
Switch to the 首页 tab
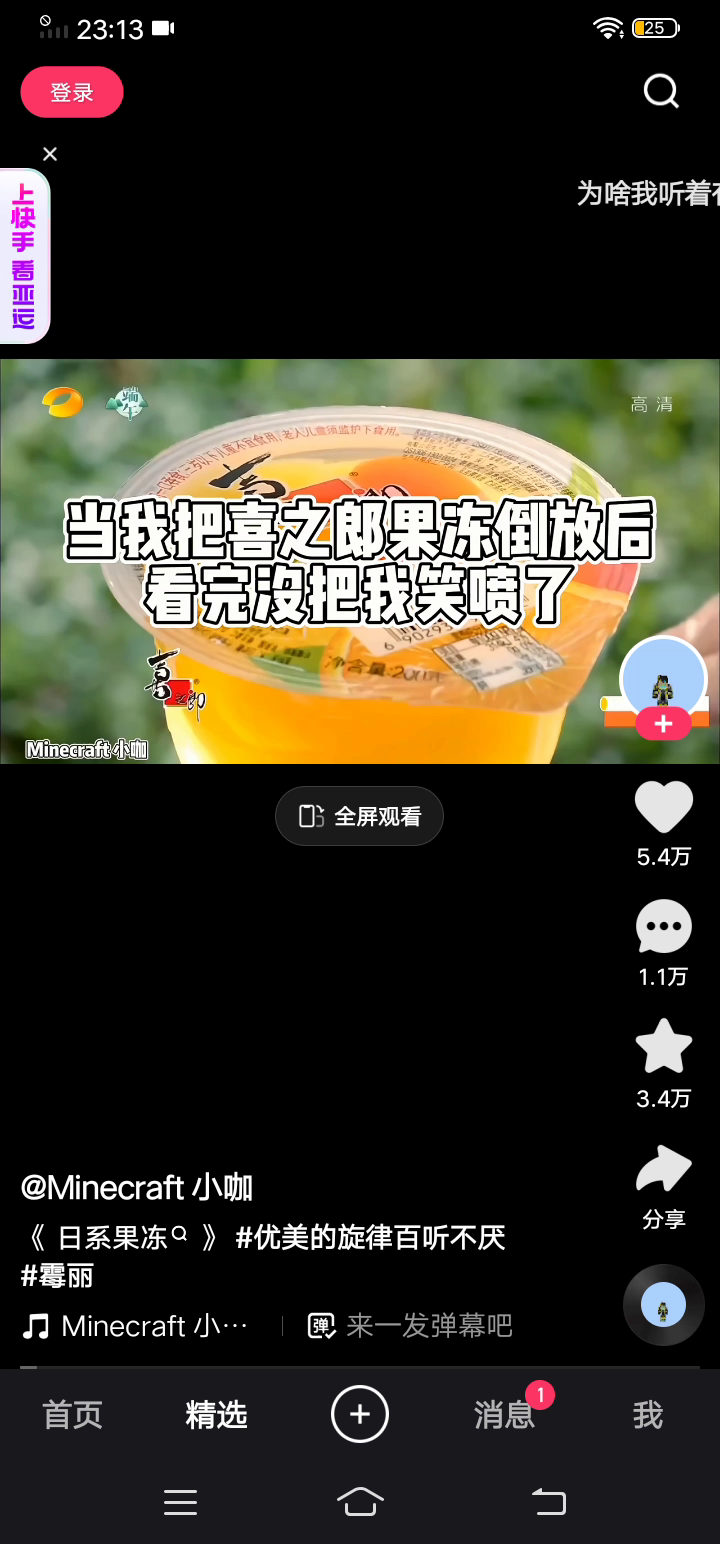tap(72, 1414)
